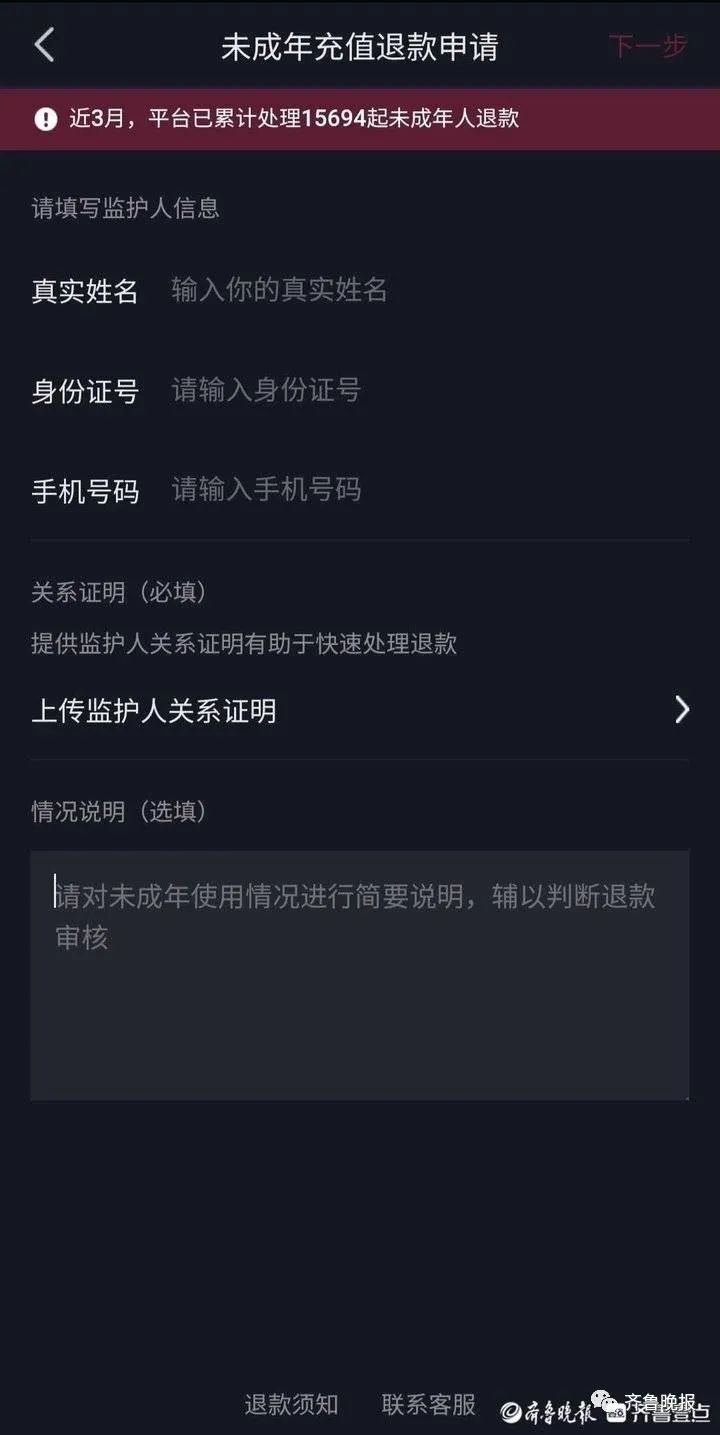Open the 退款须知 refund notice link
720x1435 pixels.
[x=292, y=1404]
